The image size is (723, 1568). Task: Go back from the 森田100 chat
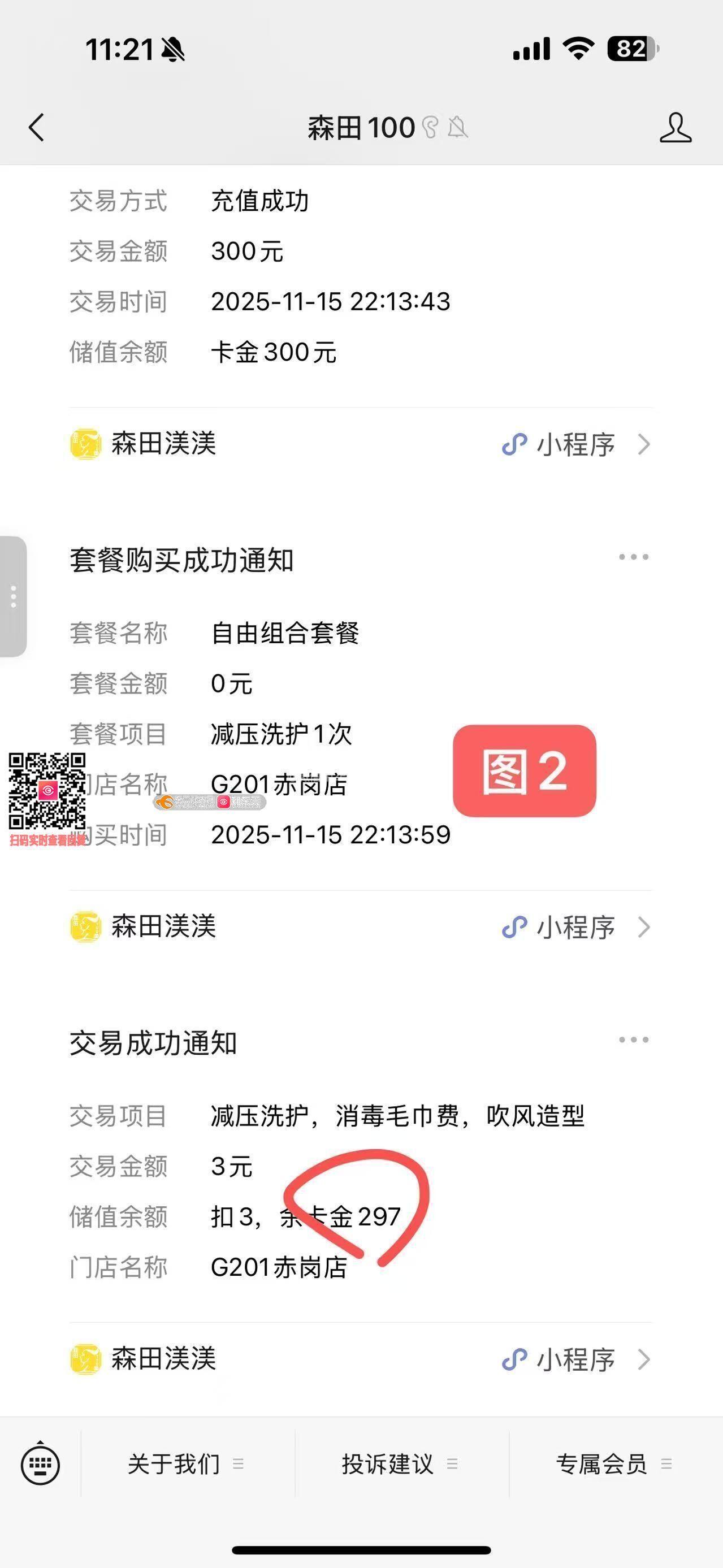(x=37, y=128)
